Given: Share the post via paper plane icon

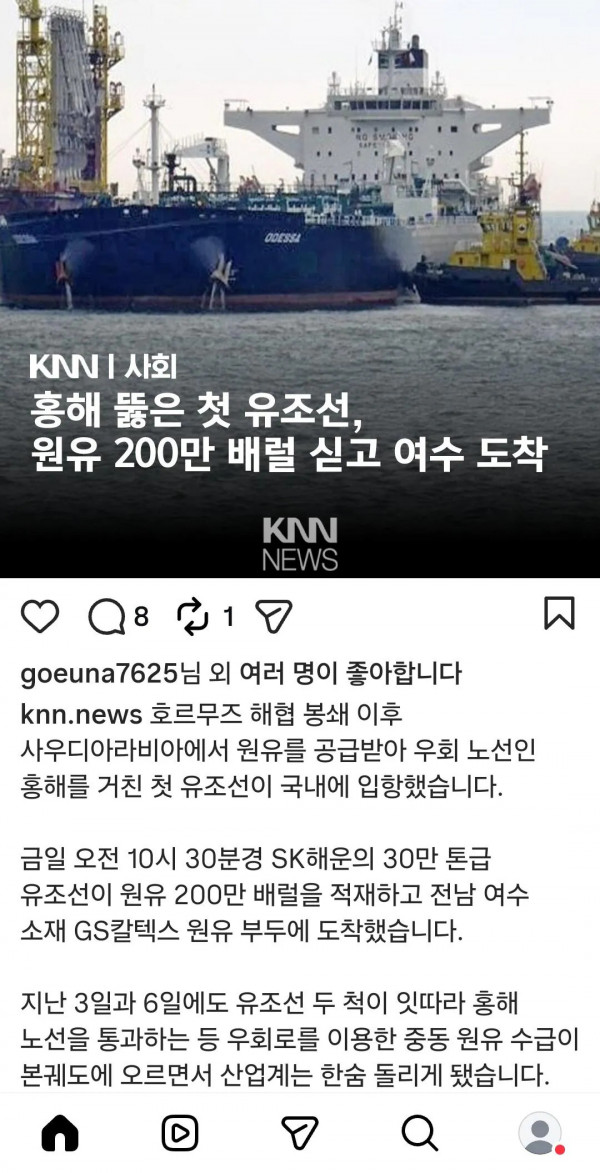Looking at the screenshot, I should tap(273, 616).
